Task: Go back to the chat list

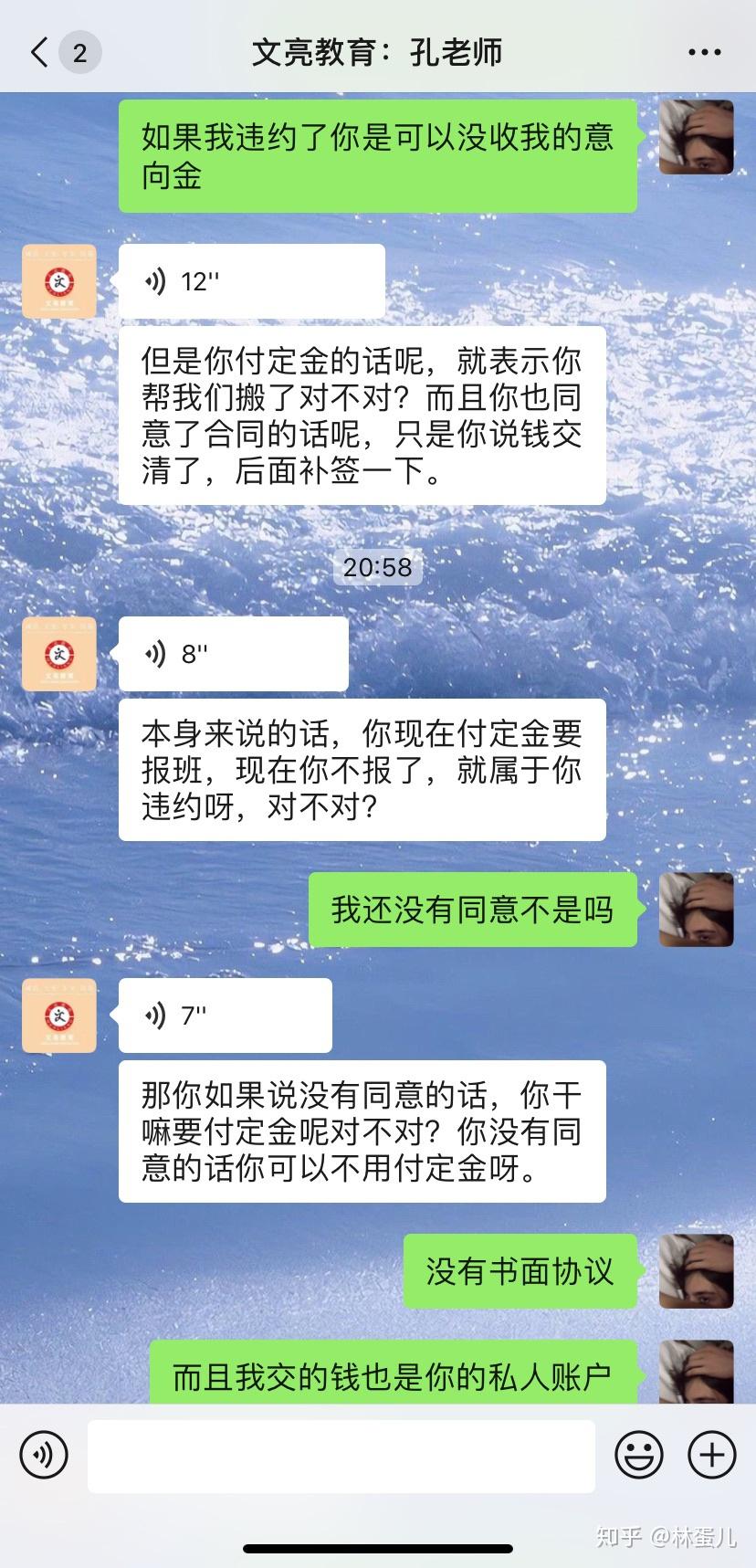Action: tap(40, 52)
